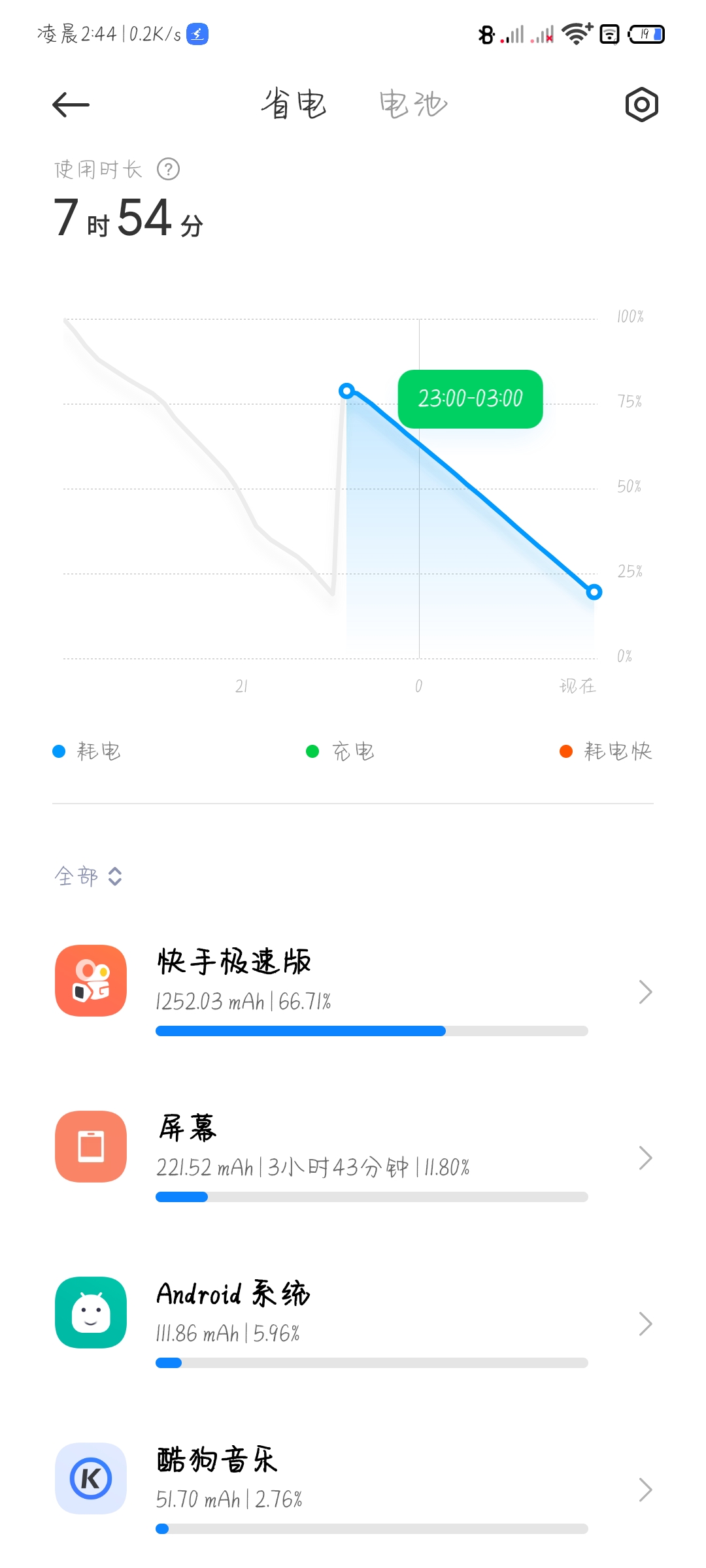Go back using the arrow icon
This screenshot has height=1568, width=706.
point(71,105)
